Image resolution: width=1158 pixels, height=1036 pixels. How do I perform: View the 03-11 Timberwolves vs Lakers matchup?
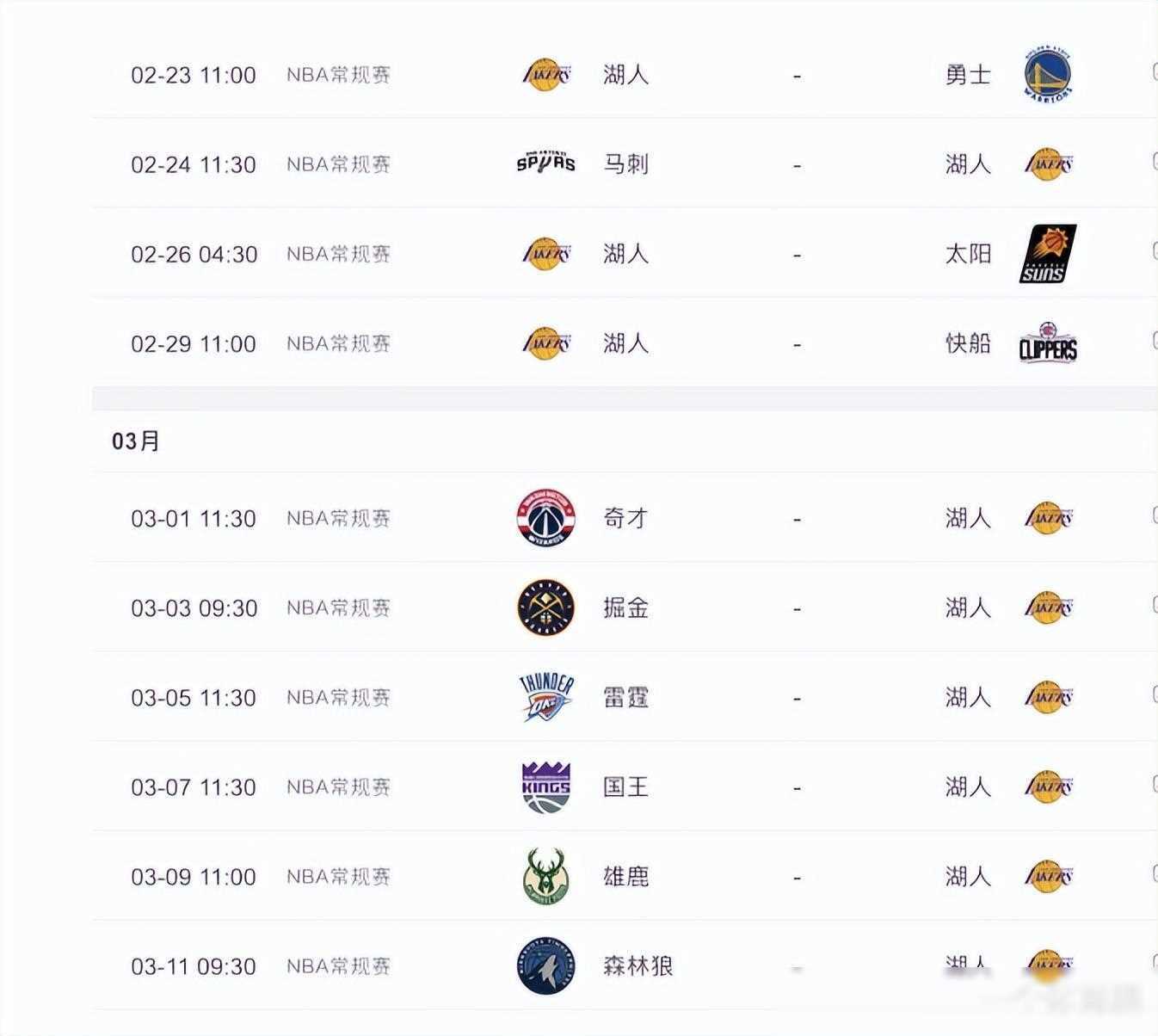coord(797,966)
